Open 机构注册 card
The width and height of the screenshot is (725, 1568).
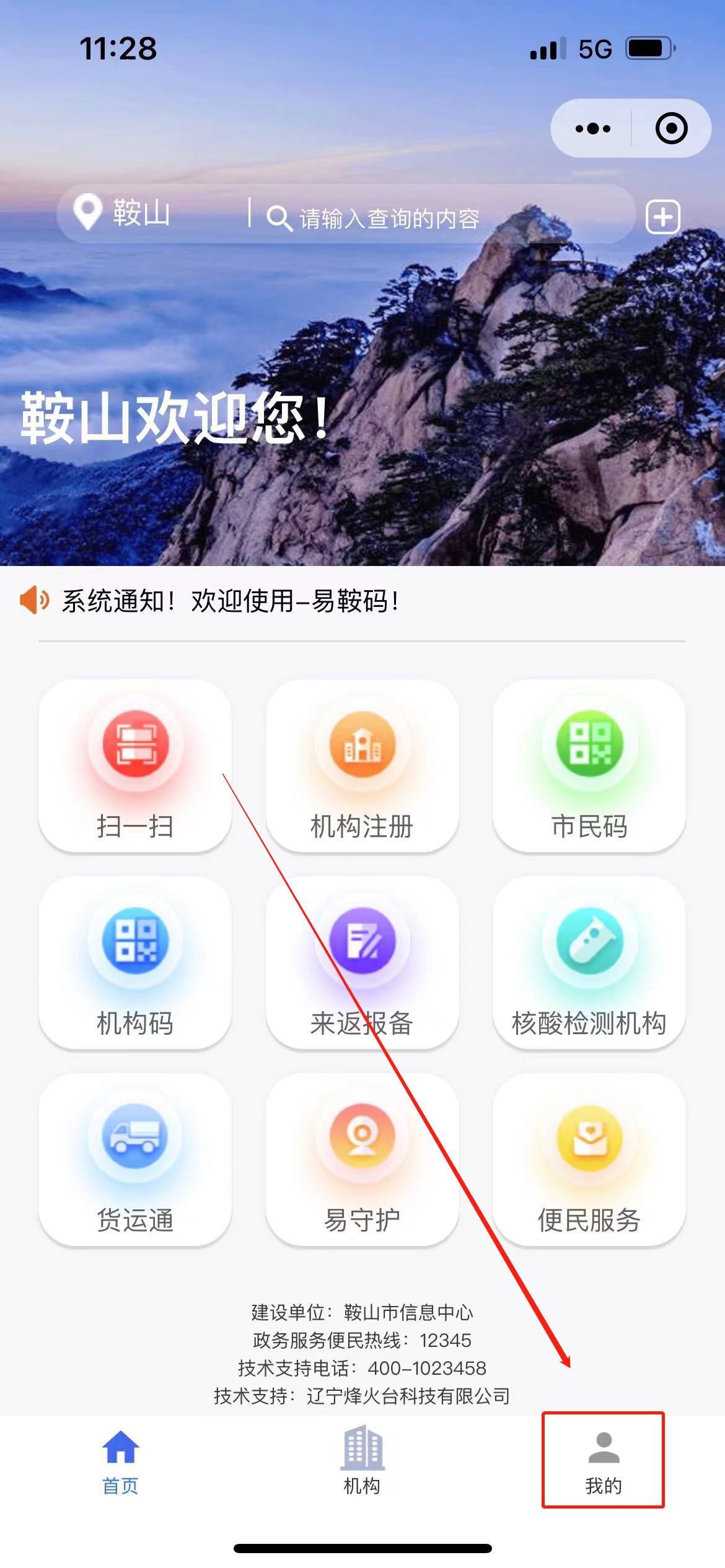click(362, 766)
